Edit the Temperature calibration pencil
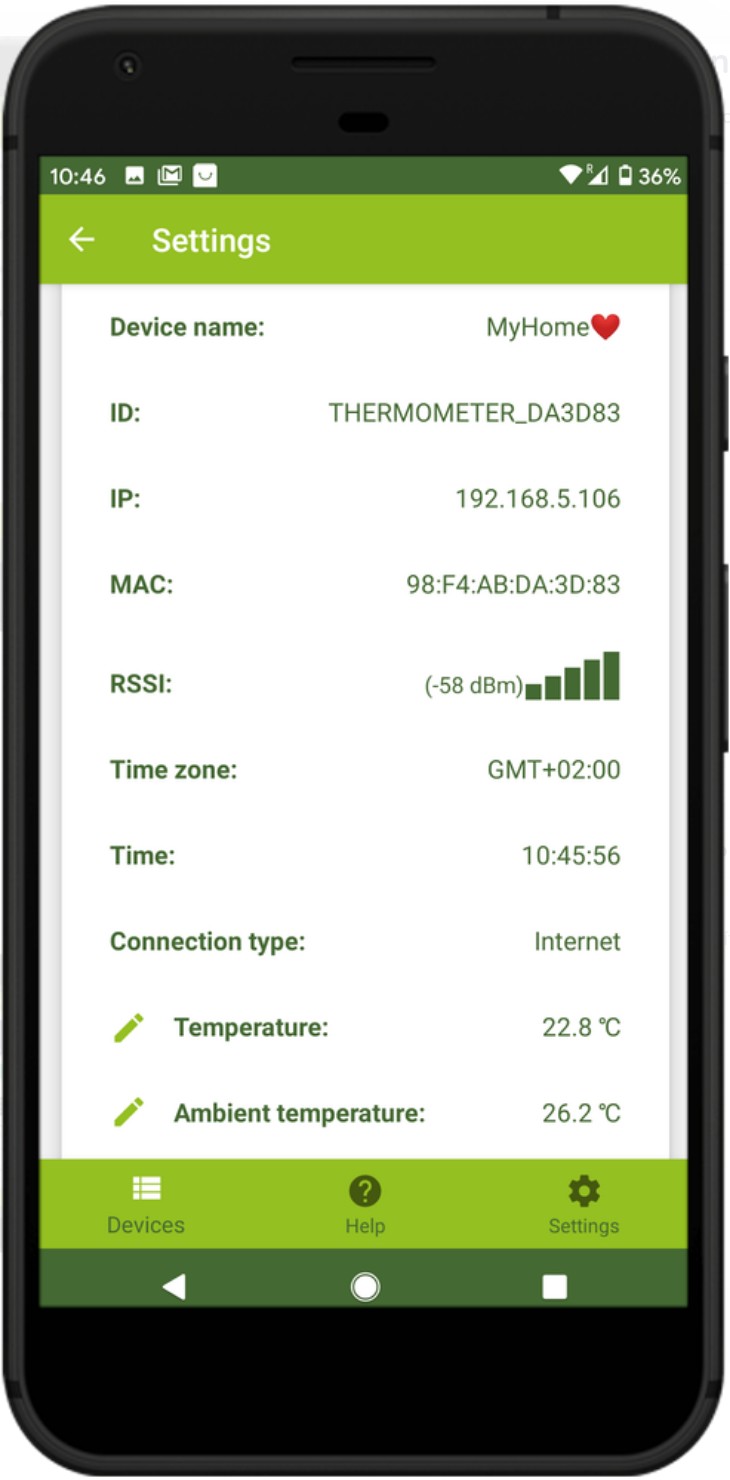The width and height of the screenshot is (730, 1480). point(129,1027)
